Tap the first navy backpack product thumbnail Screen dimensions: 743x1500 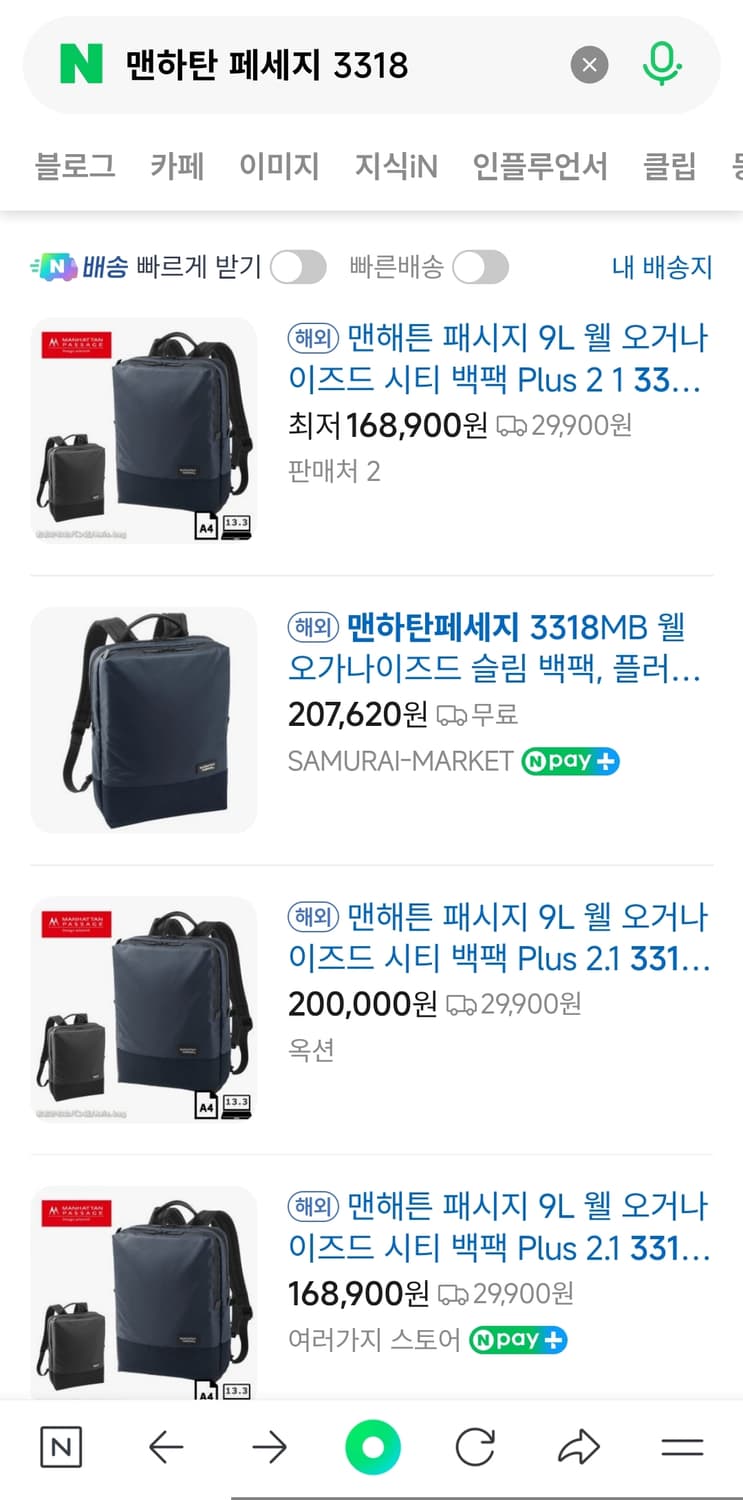coord(144,430)
